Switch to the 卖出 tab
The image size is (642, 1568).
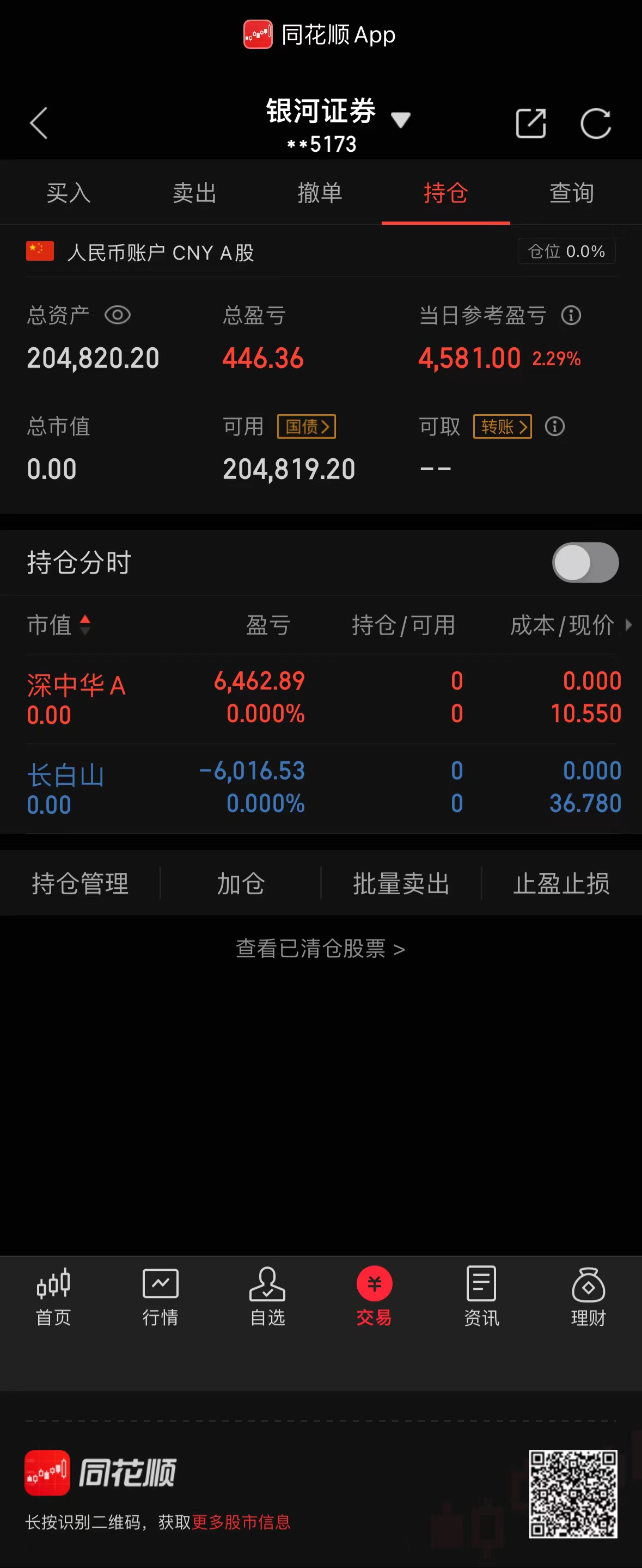(x=194, y=193)
